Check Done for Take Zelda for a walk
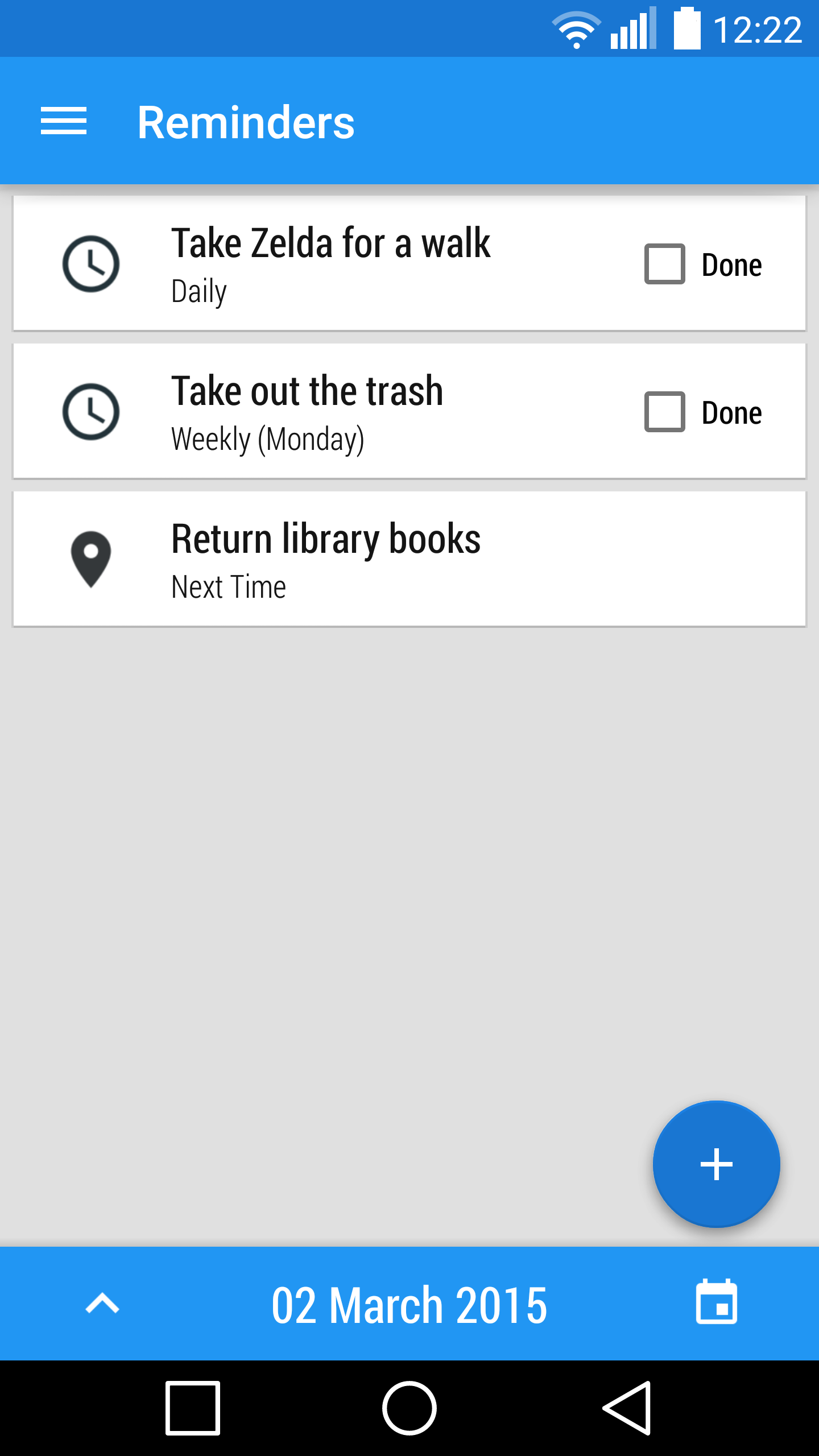The width and height of the screenshot is (819, 1456). 664,264
